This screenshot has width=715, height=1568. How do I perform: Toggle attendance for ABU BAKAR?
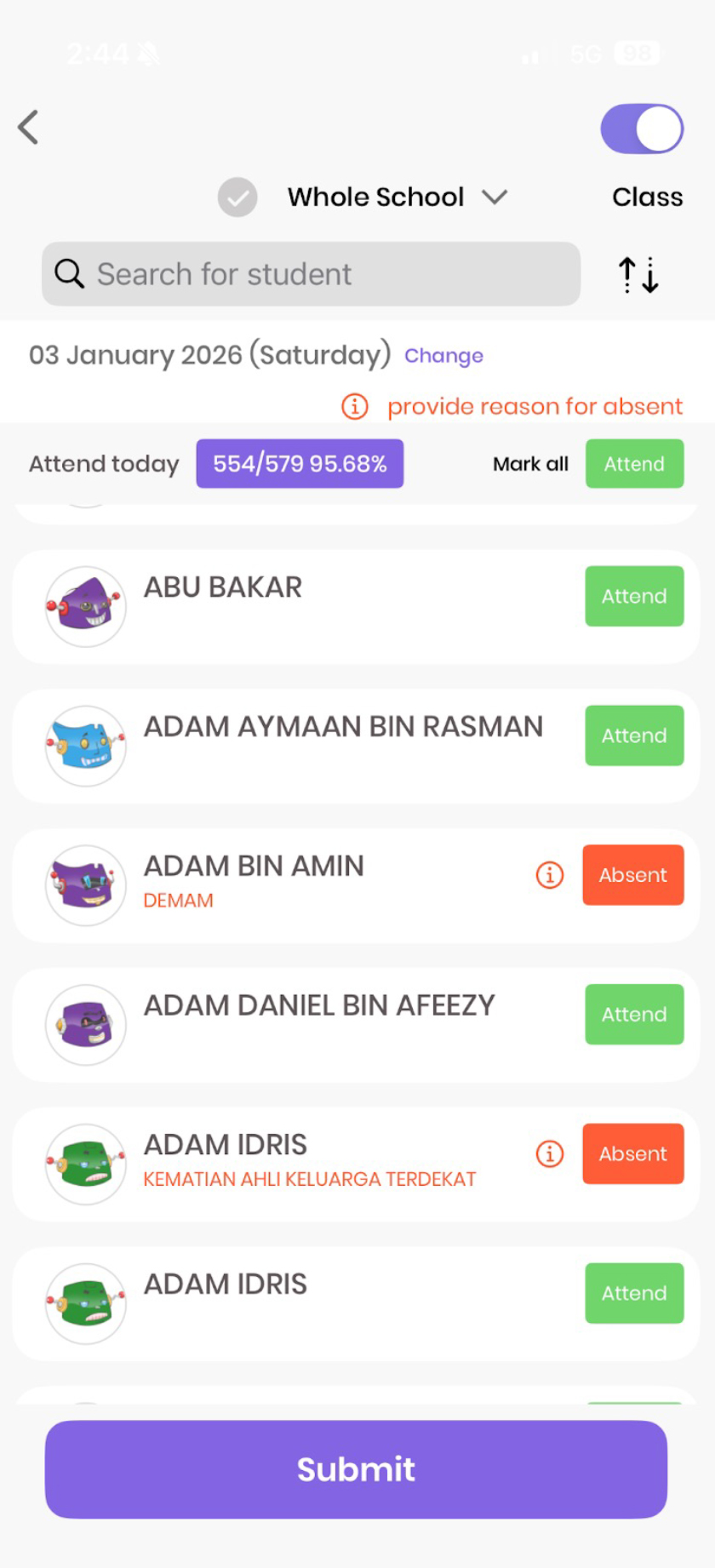click(x=634, y=596)
